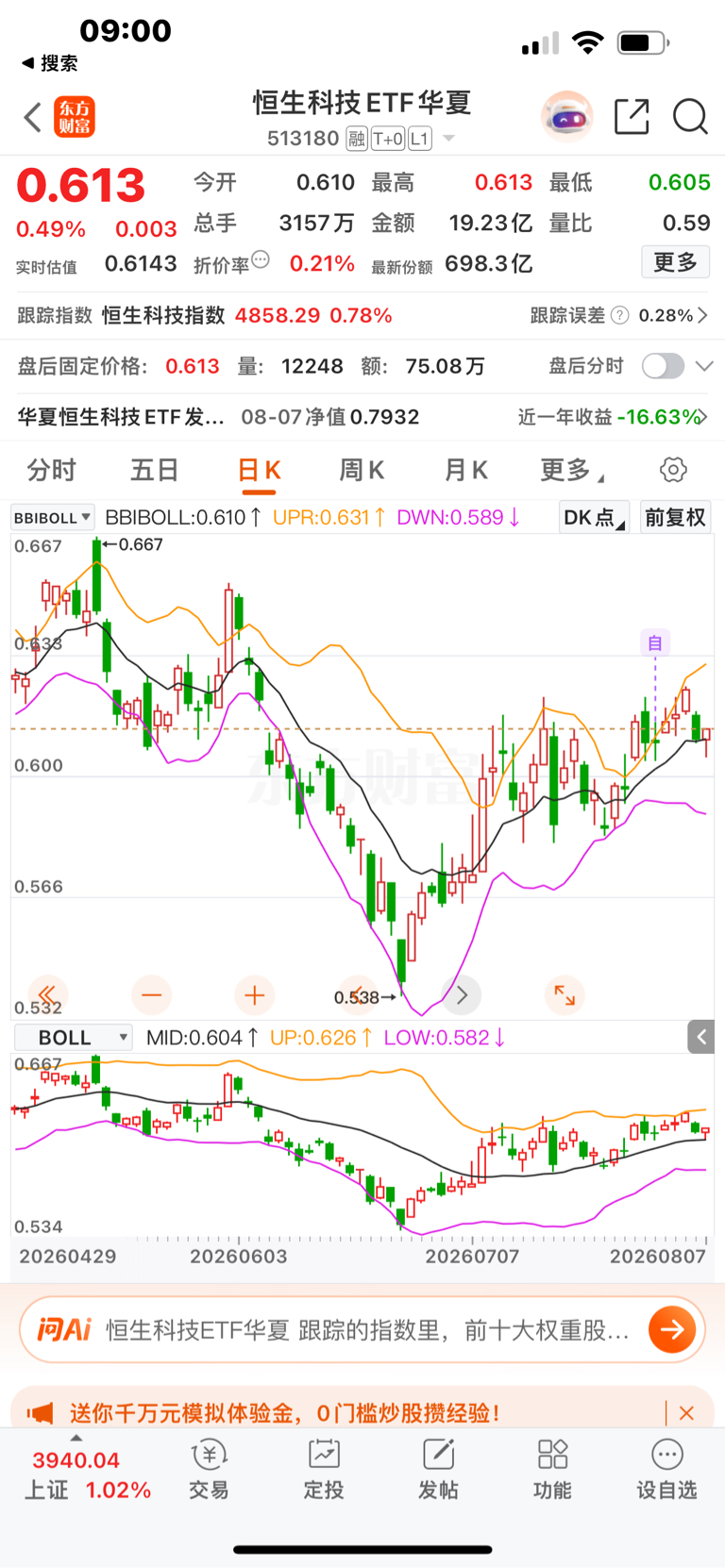The width and height of the screenshot is (725, 1568).
Task: Open chart settings gear icon
Action: tap(673, 470)
